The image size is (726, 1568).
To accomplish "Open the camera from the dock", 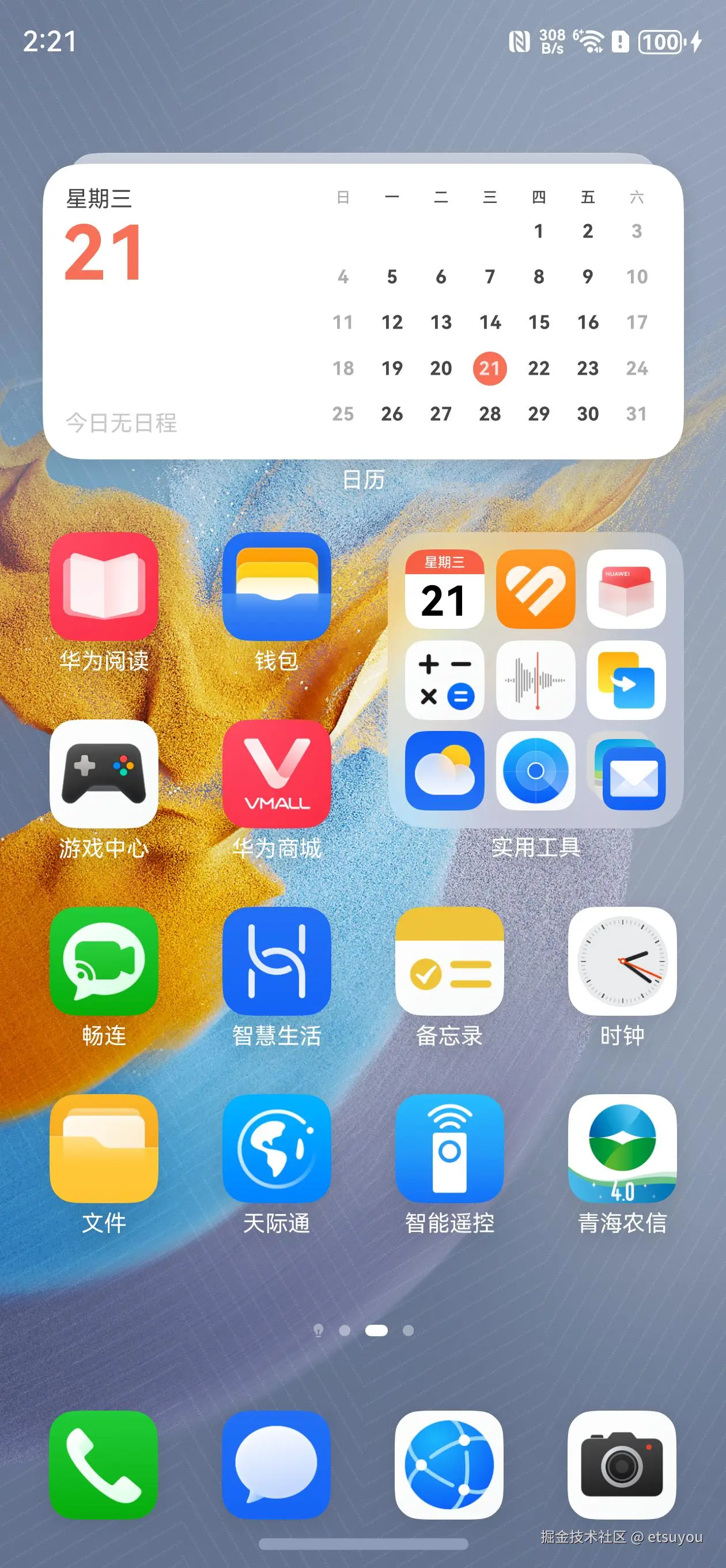I will 622,1465.
